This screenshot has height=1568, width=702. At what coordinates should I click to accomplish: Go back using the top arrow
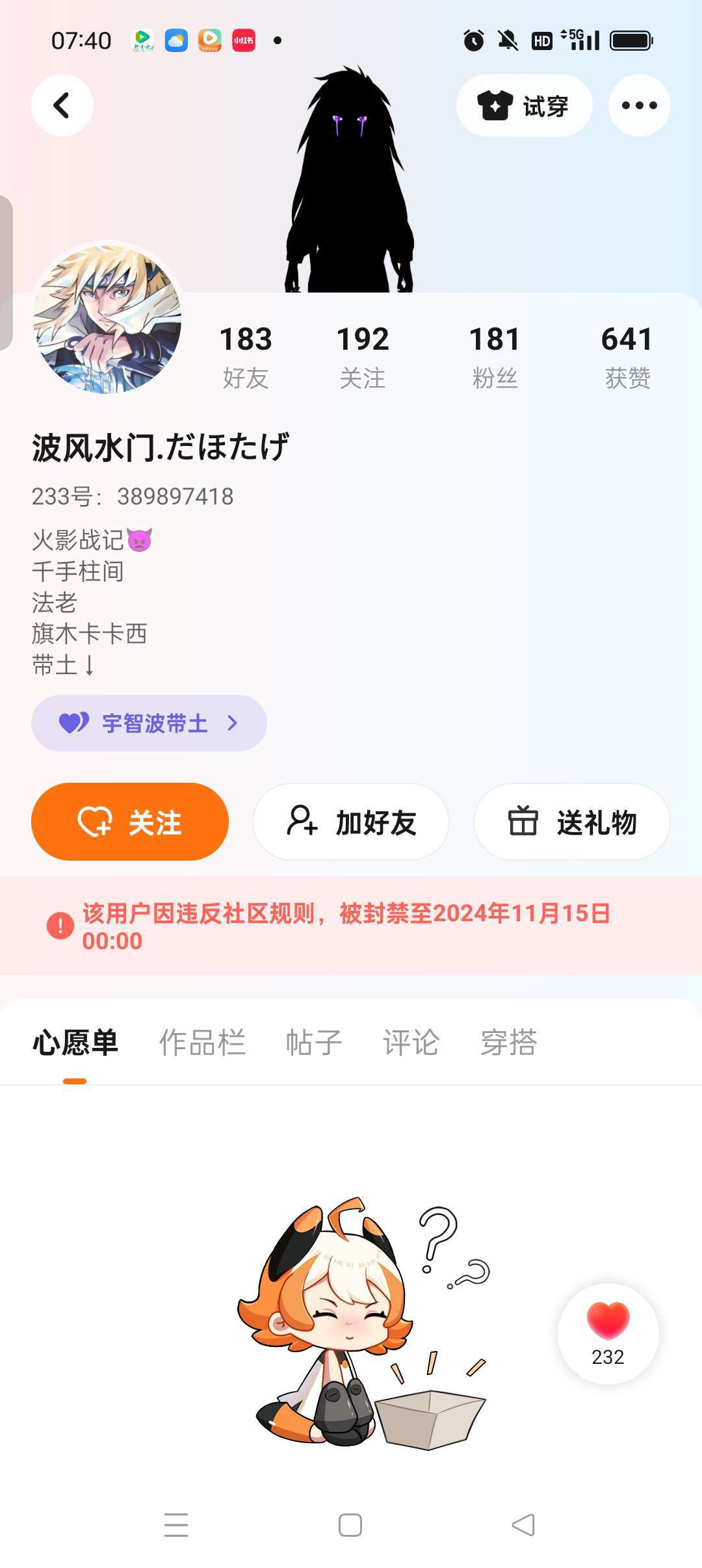[62, 105]
